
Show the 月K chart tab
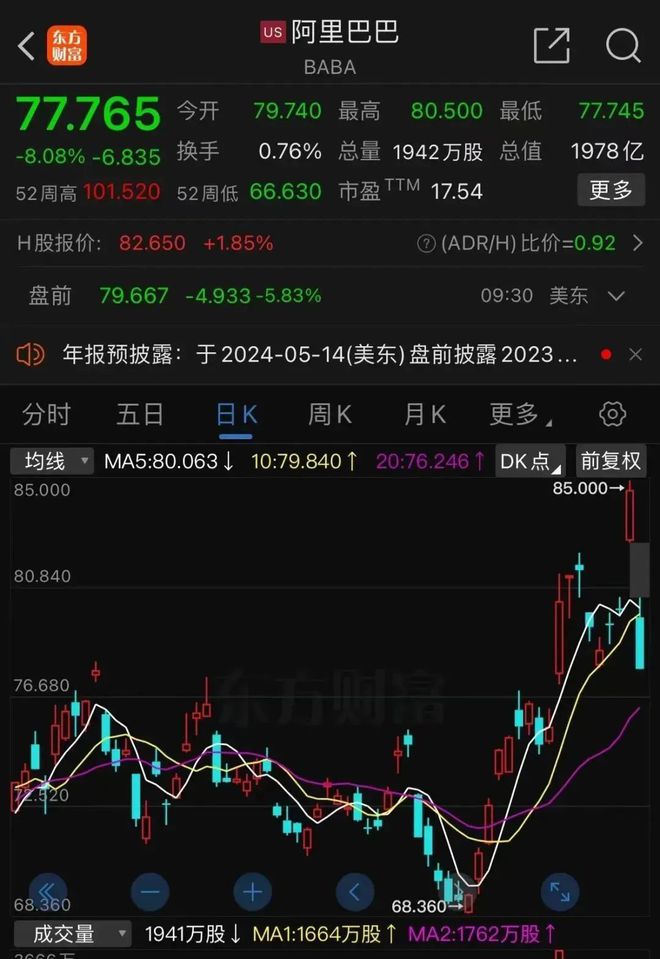tap(424, 414)
